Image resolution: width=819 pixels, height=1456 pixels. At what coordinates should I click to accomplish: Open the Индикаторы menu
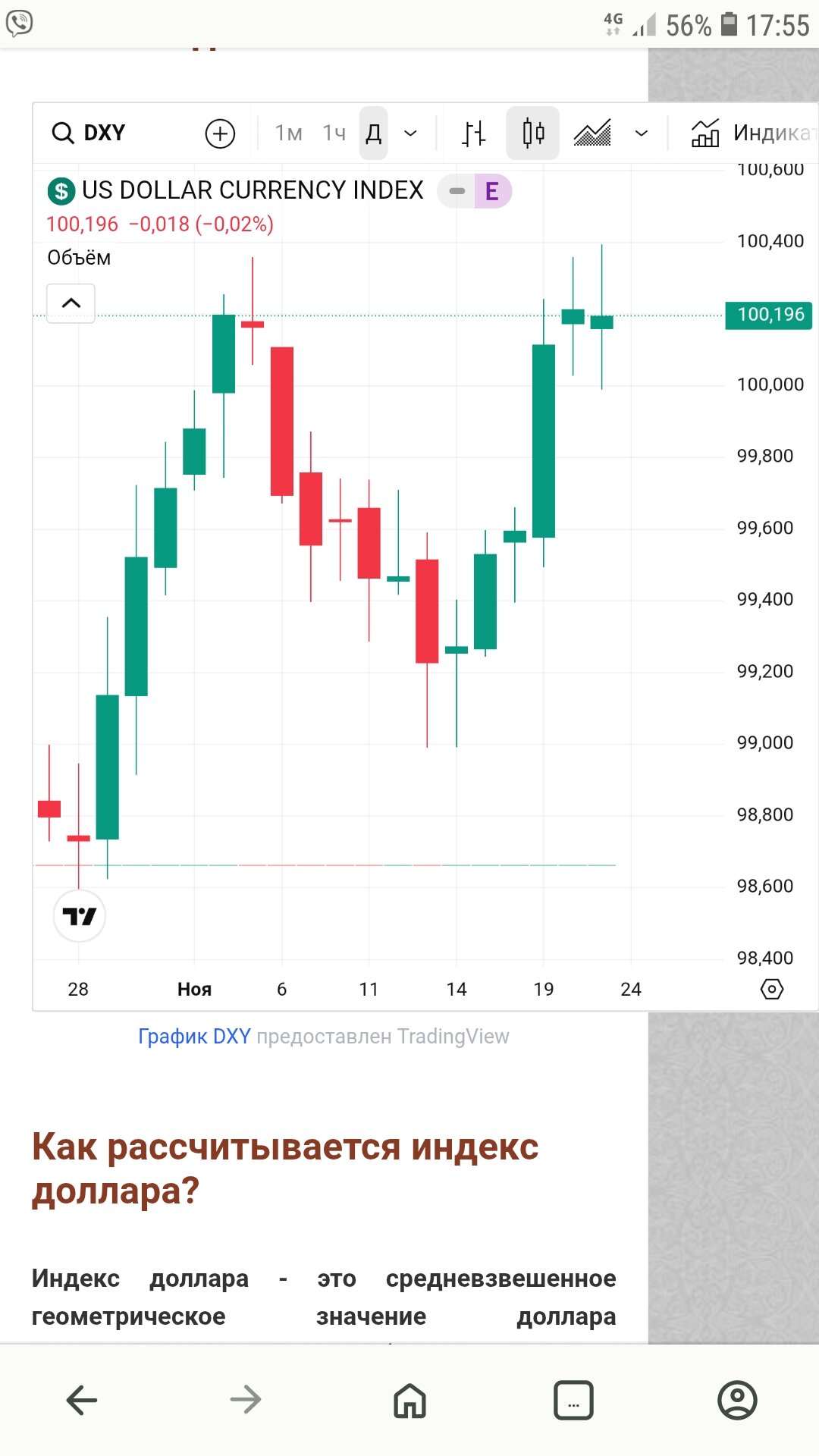[x=751, y=133]
